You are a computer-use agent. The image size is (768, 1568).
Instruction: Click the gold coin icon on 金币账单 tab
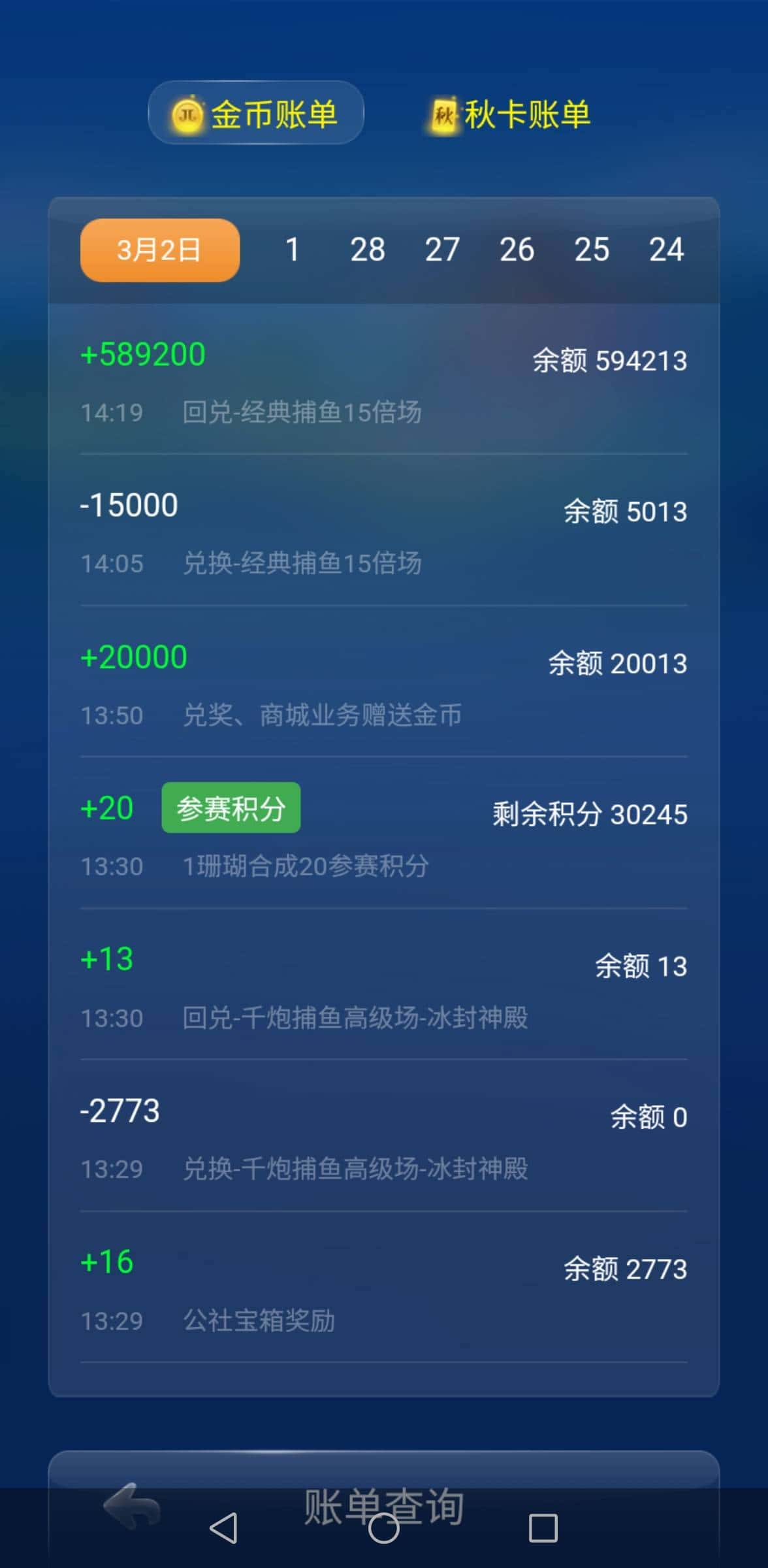[x=187, y=112]
